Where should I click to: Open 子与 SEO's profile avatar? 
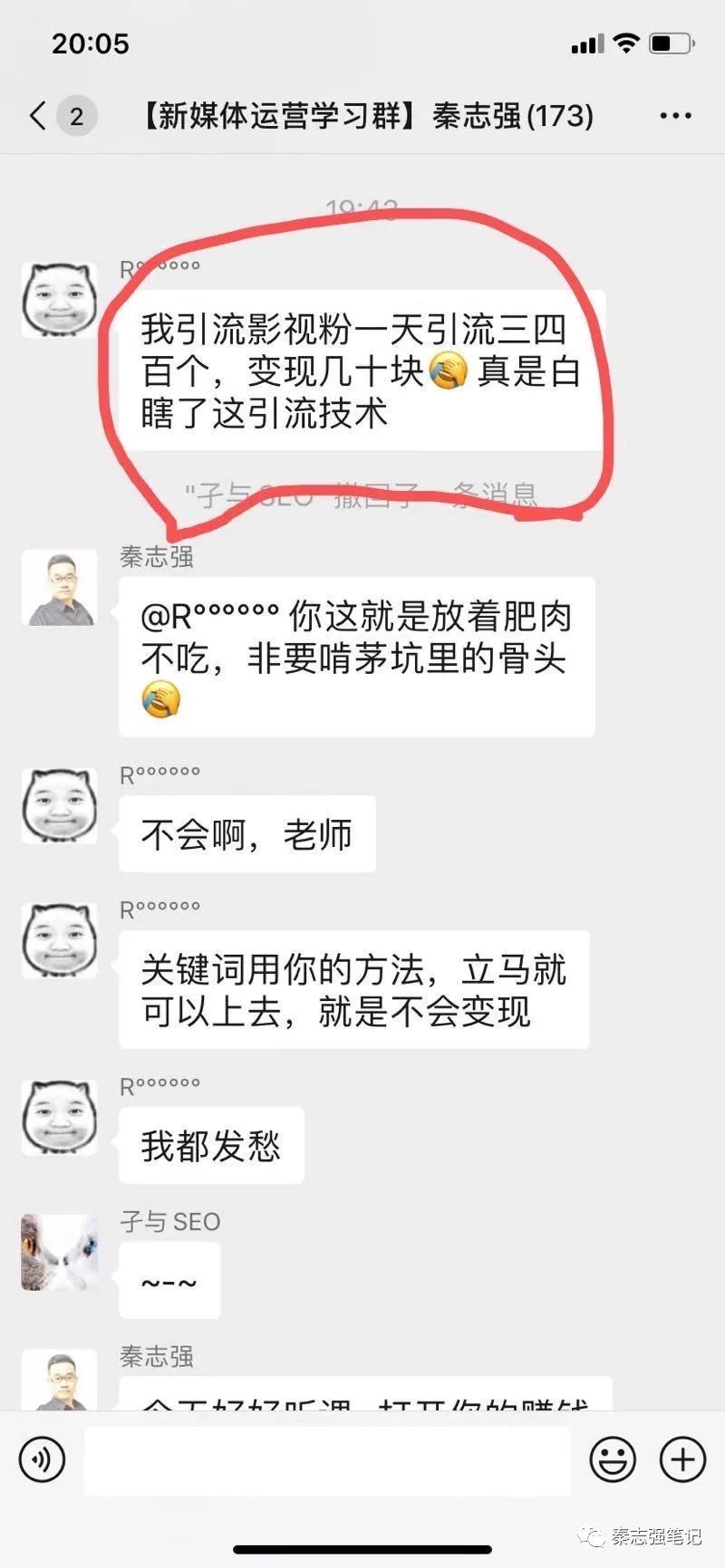[59, 1252]
